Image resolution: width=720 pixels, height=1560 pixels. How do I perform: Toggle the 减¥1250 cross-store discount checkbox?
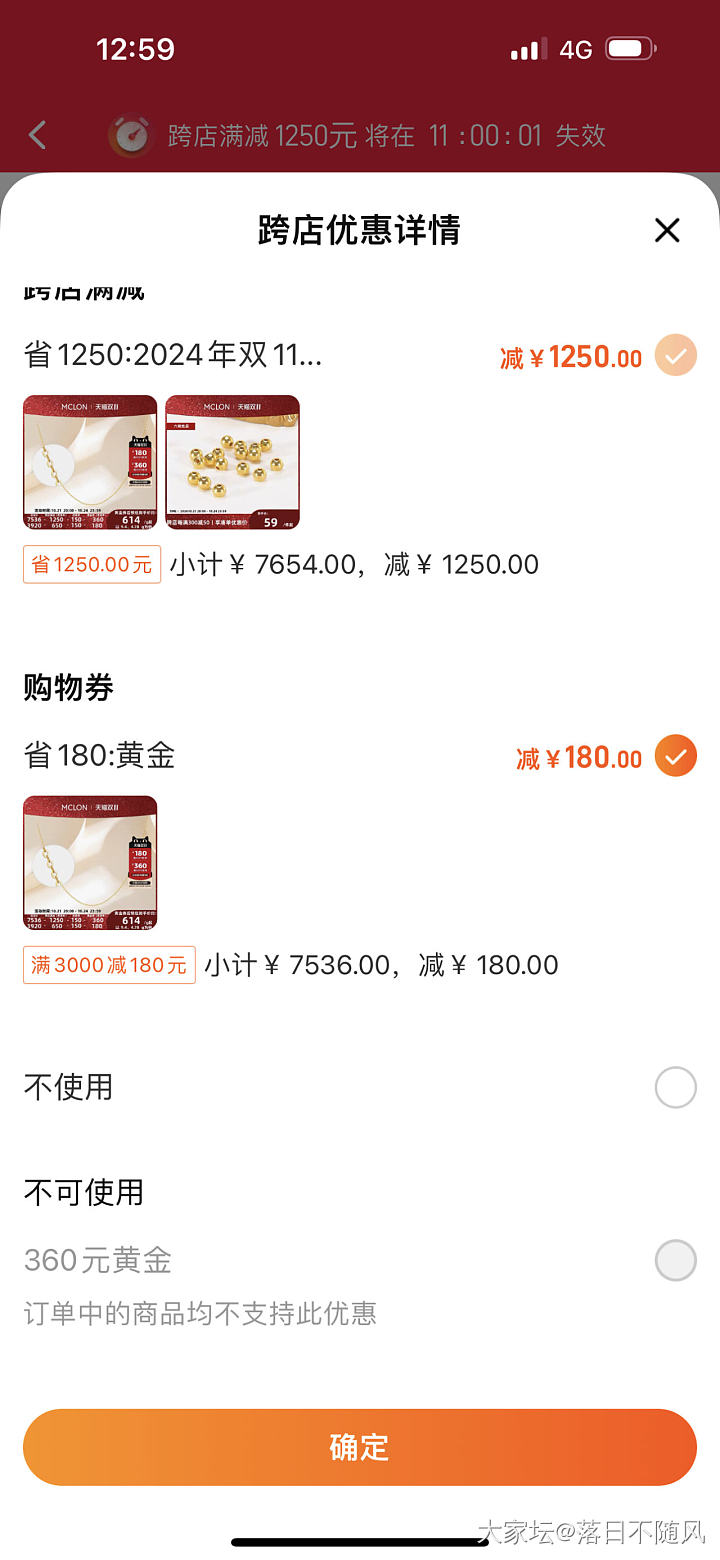676,356
